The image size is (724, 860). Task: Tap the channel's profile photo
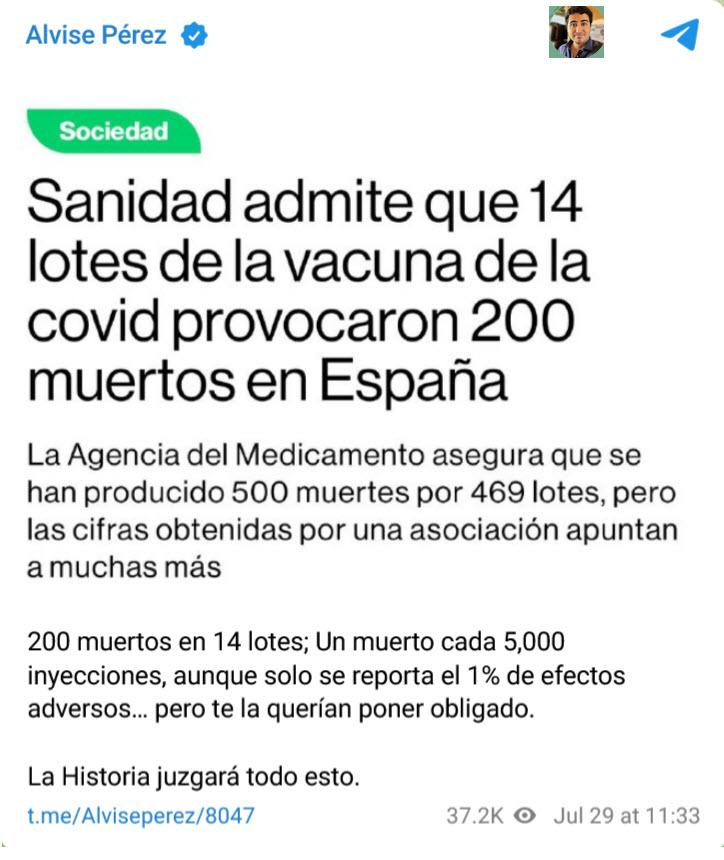pos(576,32)
